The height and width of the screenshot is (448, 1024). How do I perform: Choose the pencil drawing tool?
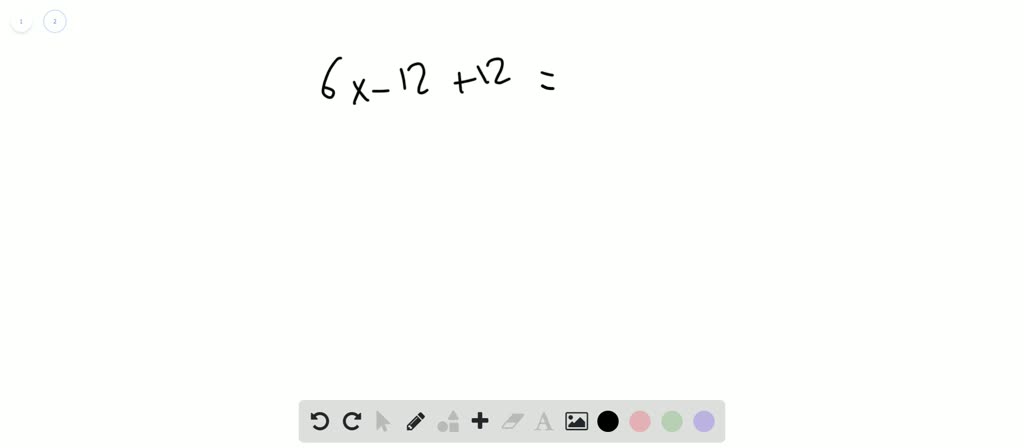(x=416, y=421)
